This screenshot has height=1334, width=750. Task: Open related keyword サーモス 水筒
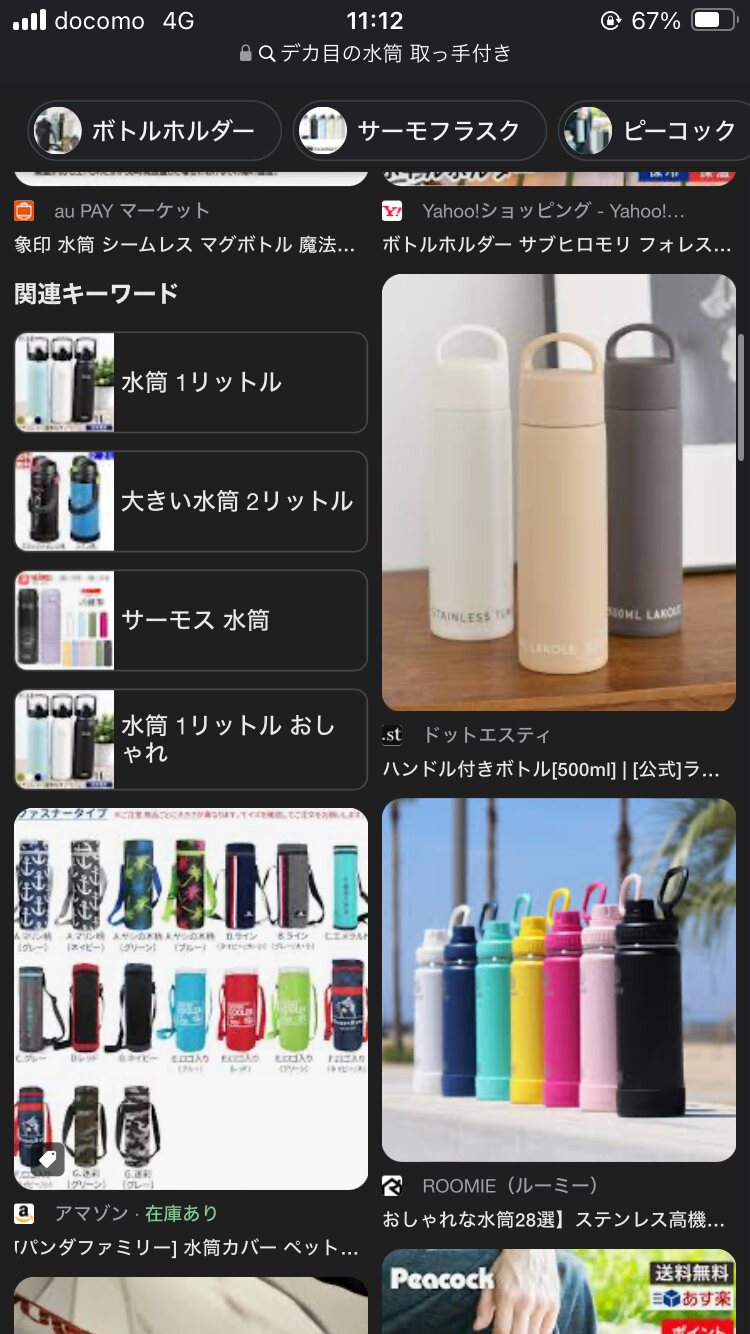(x=191, y=620)
